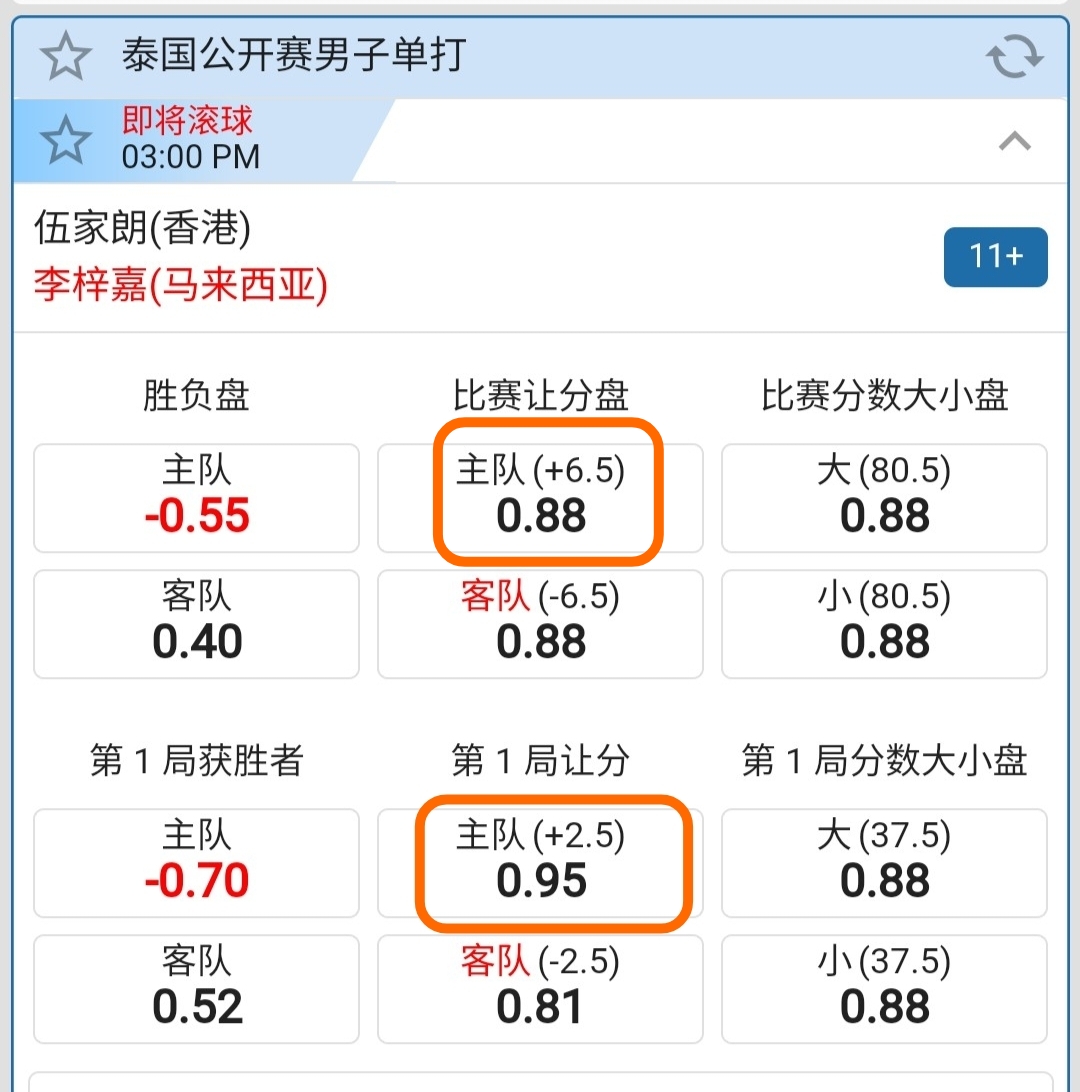Bet on 第1局获胜者 客队 at 0.52
This screenshot has height=1092, width=1080.
[x=196, y=989]
